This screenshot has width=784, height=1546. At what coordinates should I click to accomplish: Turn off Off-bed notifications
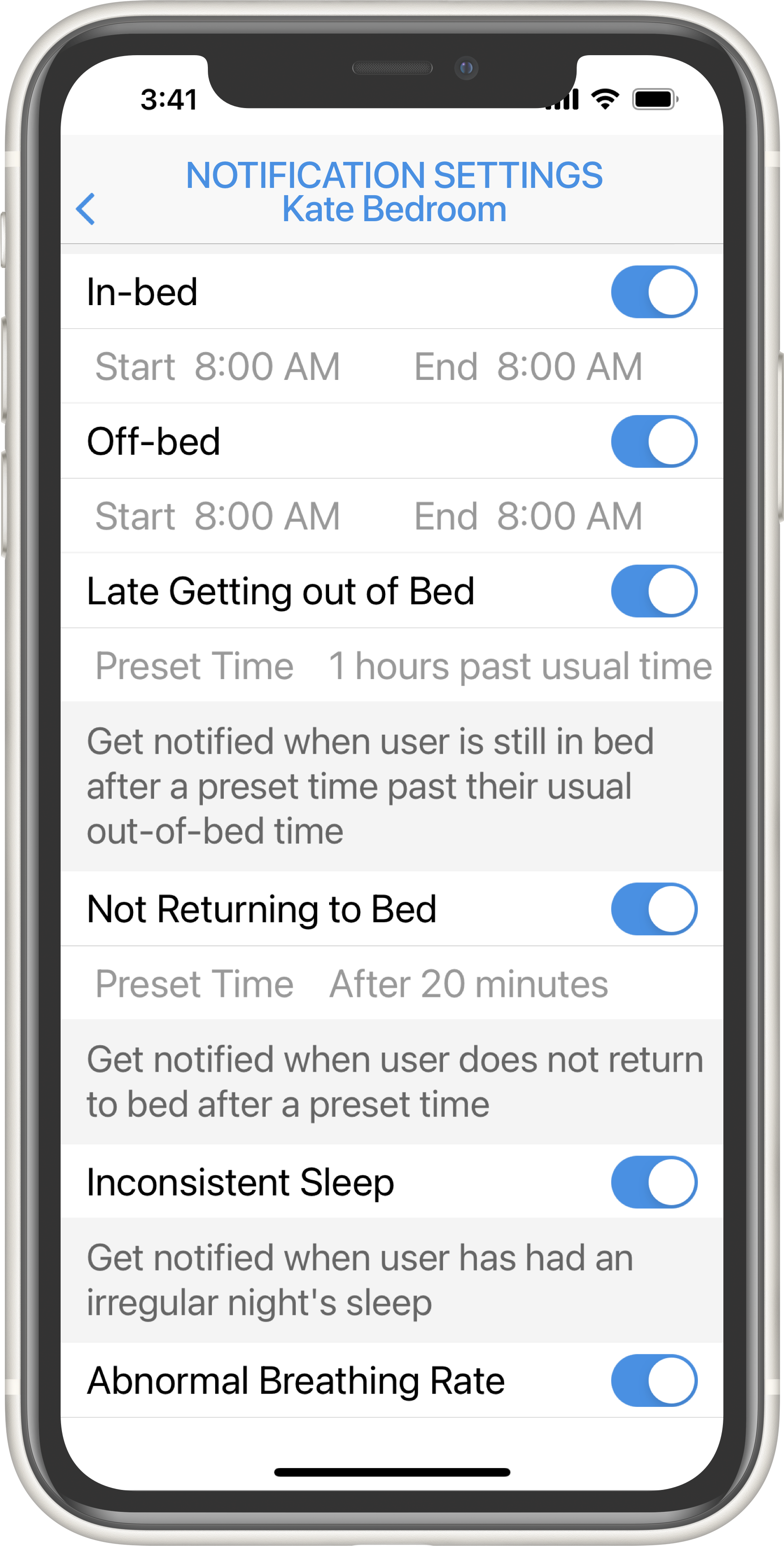(x=653, y=441)
